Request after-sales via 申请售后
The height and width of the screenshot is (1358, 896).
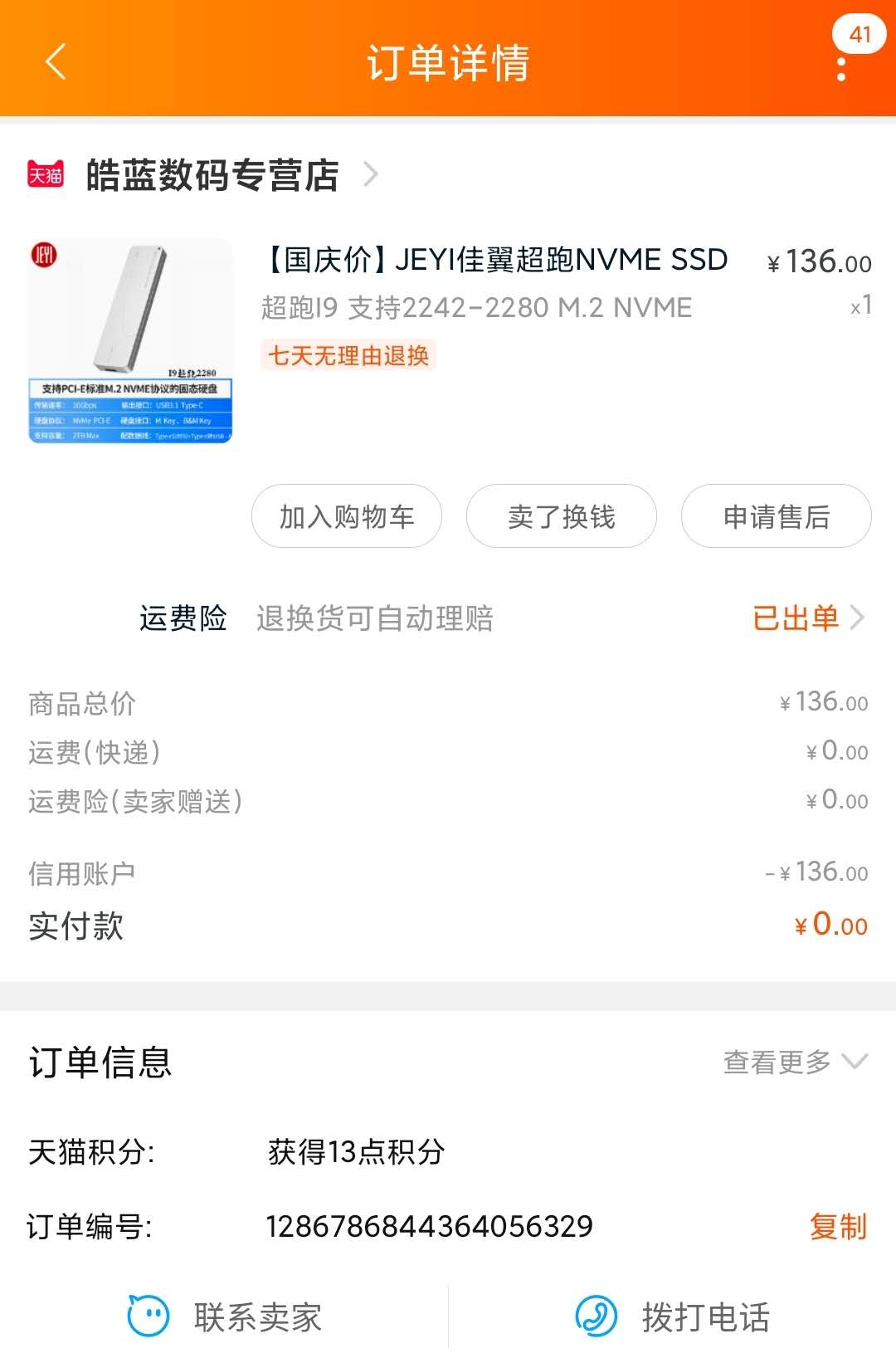(x=776, y=516)
